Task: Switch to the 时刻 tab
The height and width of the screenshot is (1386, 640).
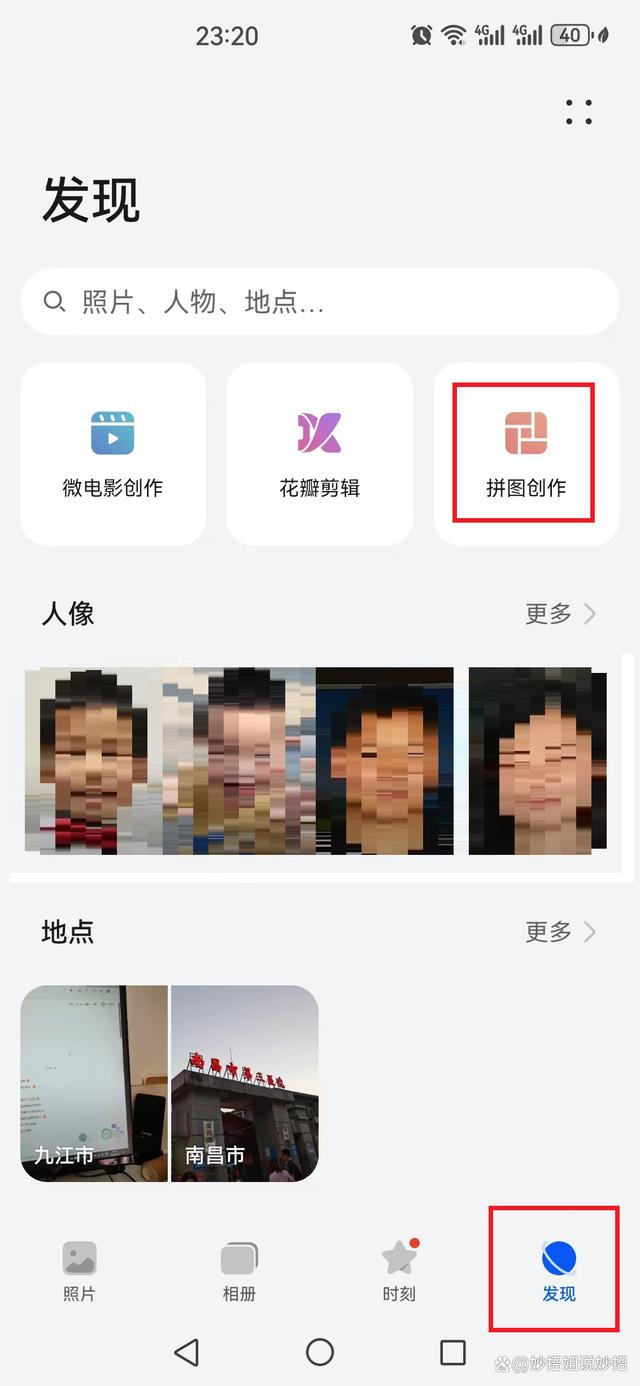Action: pyautogui.click(x=399, y=1271)
